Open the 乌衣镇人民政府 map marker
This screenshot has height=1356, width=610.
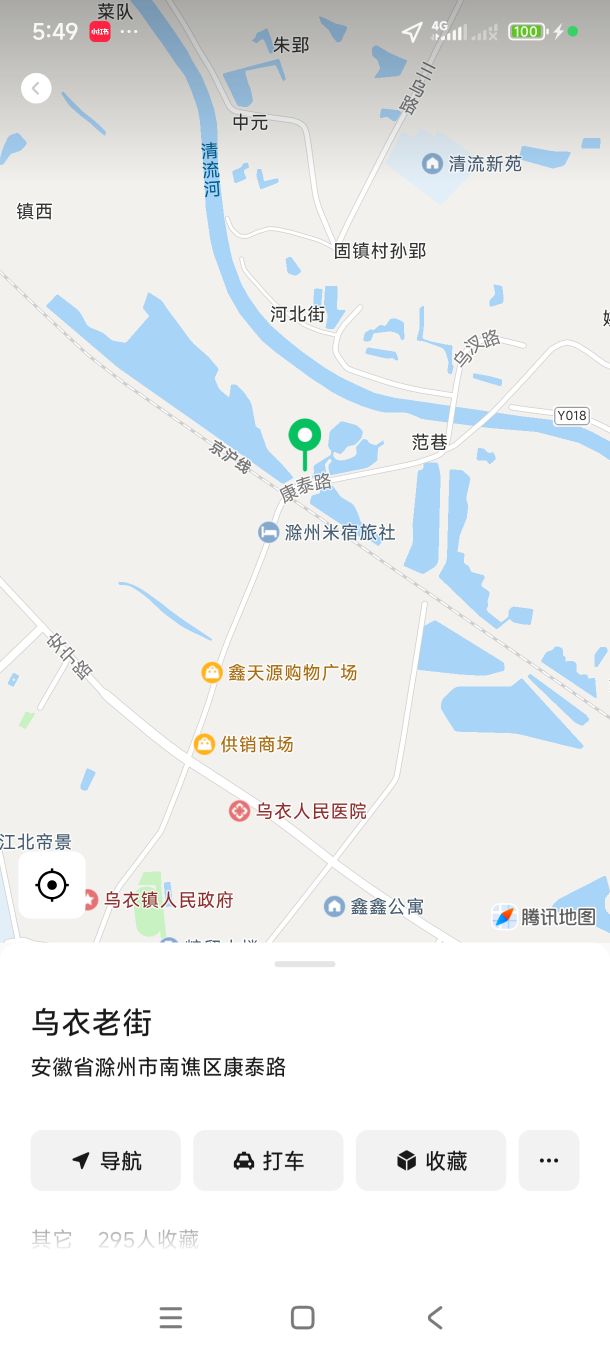158,900
